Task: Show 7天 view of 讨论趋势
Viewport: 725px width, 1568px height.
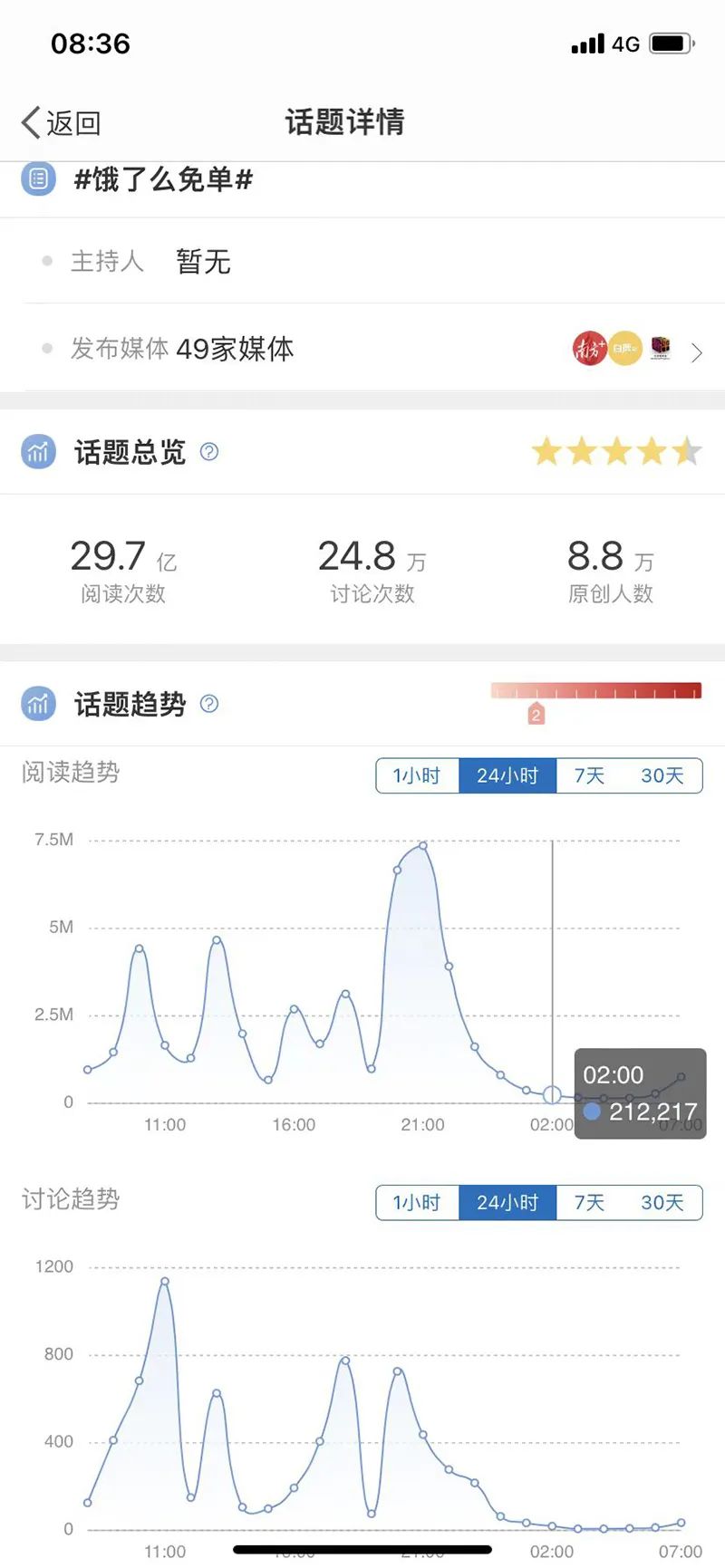Action: 589,1202
